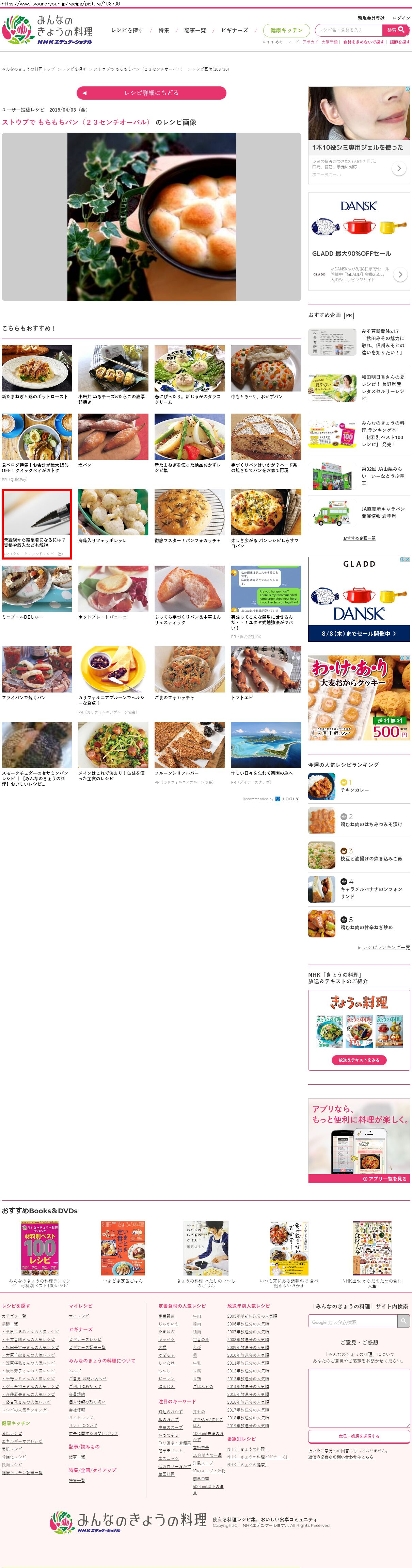Open the 健康キッチン button
Viewport: 412px width, 1568px height.
coord(286,30)
